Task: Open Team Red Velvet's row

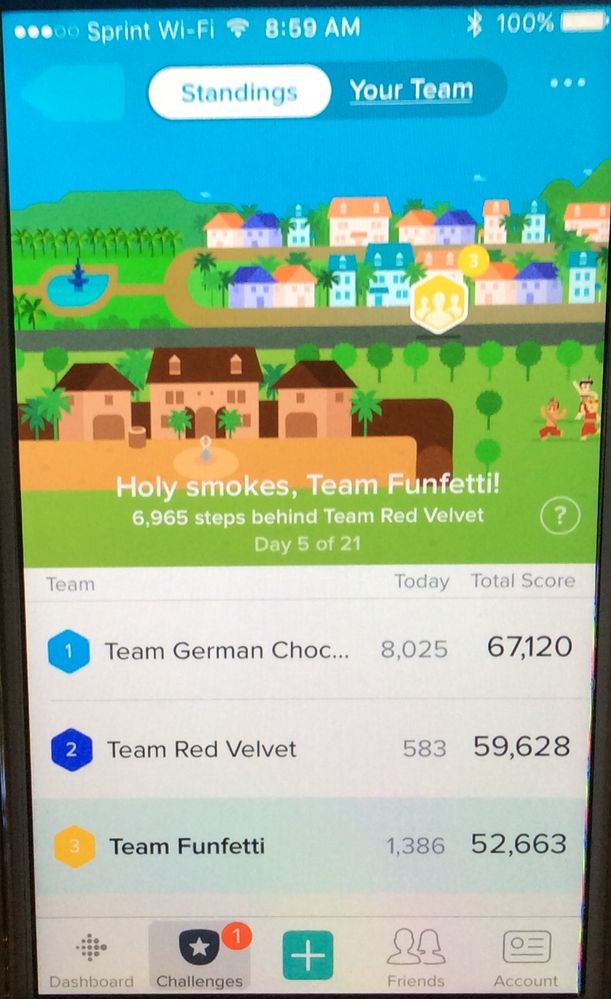Action: (310, 748)
